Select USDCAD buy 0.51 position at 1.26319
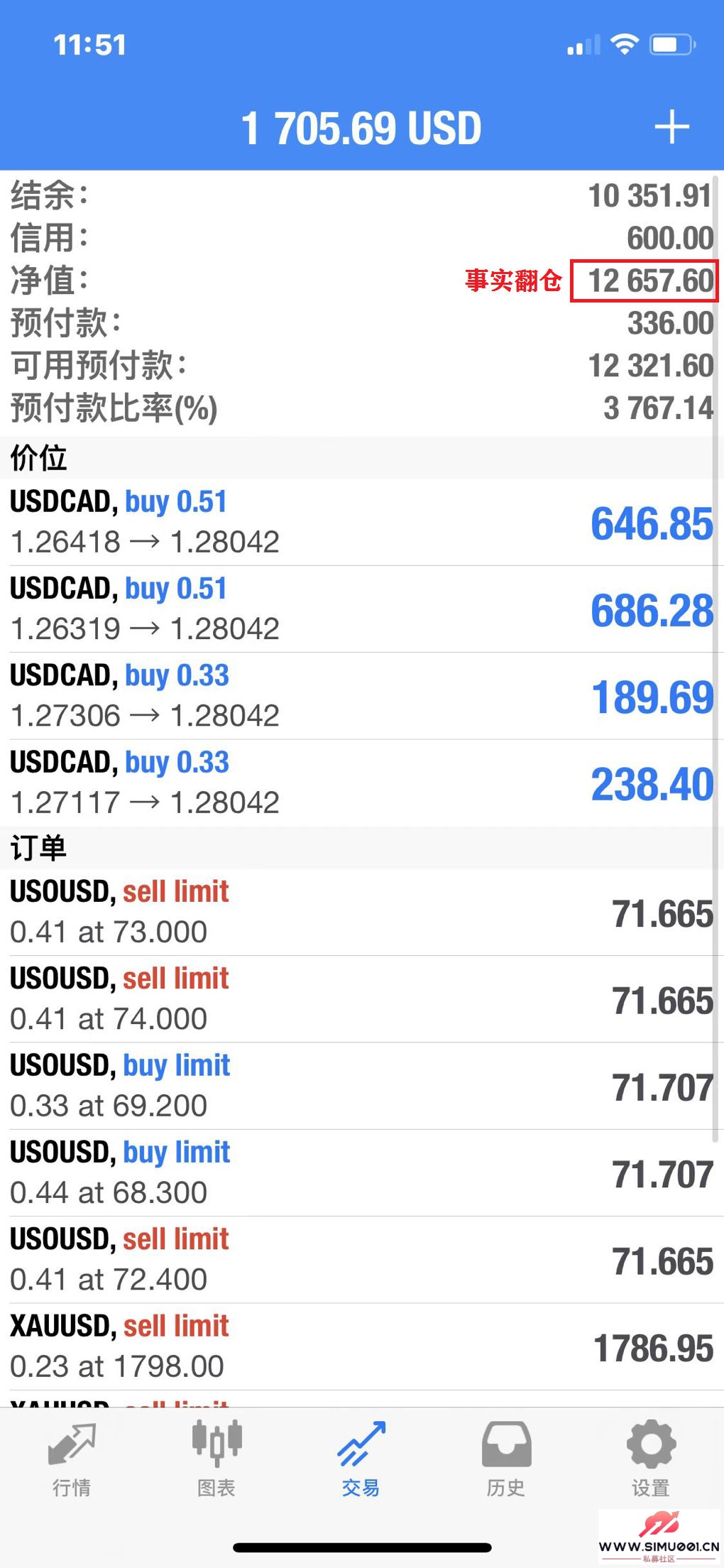Screen dimensions: 724x1568 coord(362,609)
